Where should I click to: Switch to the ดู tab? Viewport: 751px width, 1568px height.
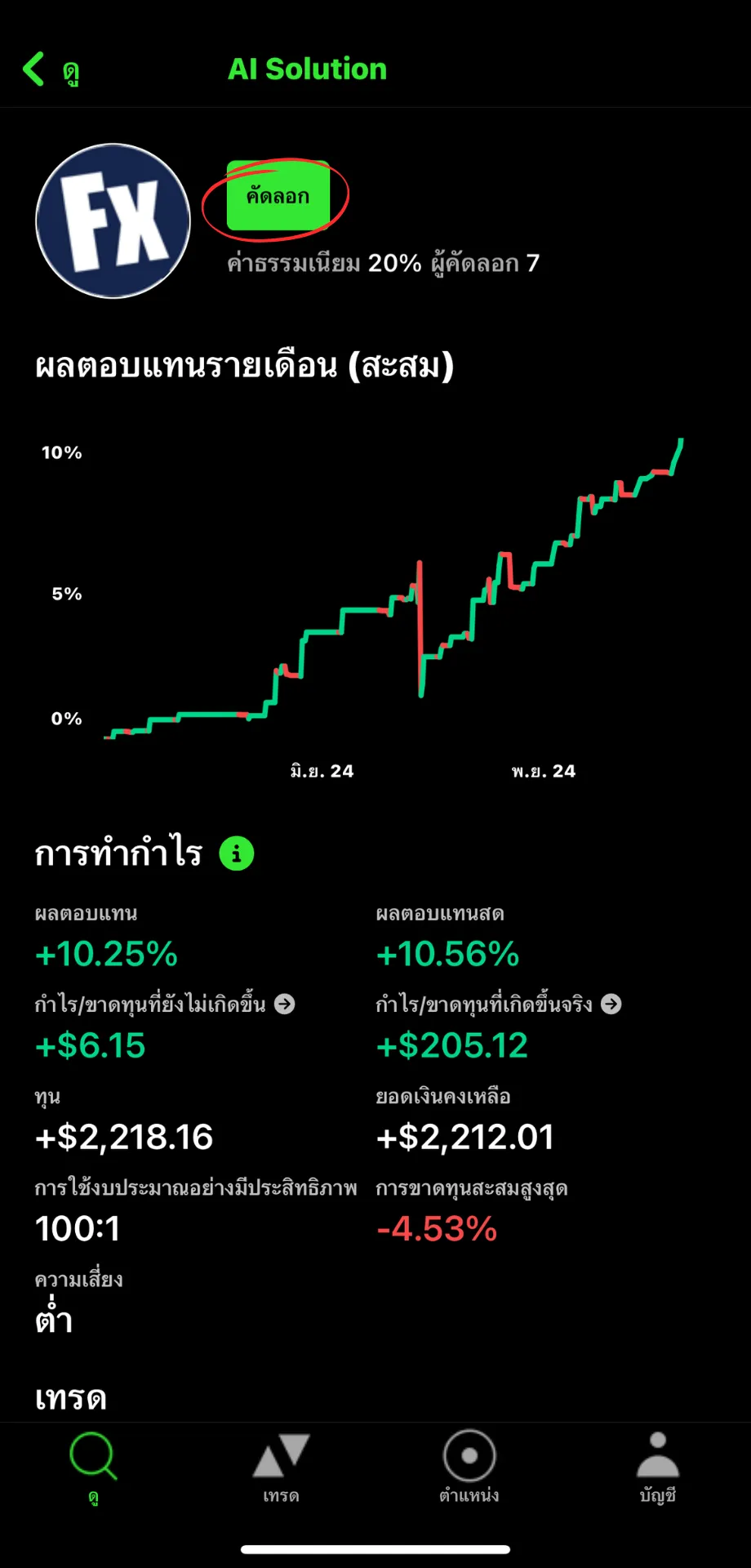(x=94, y=1468)
